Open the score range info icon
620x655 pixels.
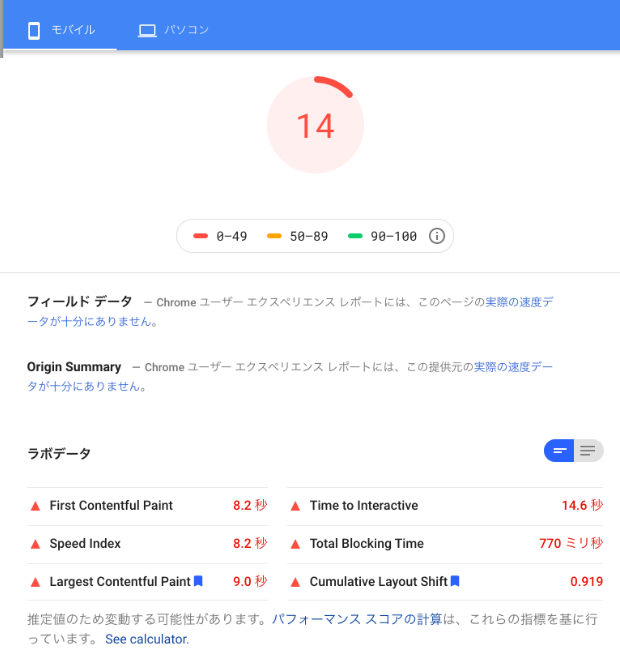coord(436,236)
